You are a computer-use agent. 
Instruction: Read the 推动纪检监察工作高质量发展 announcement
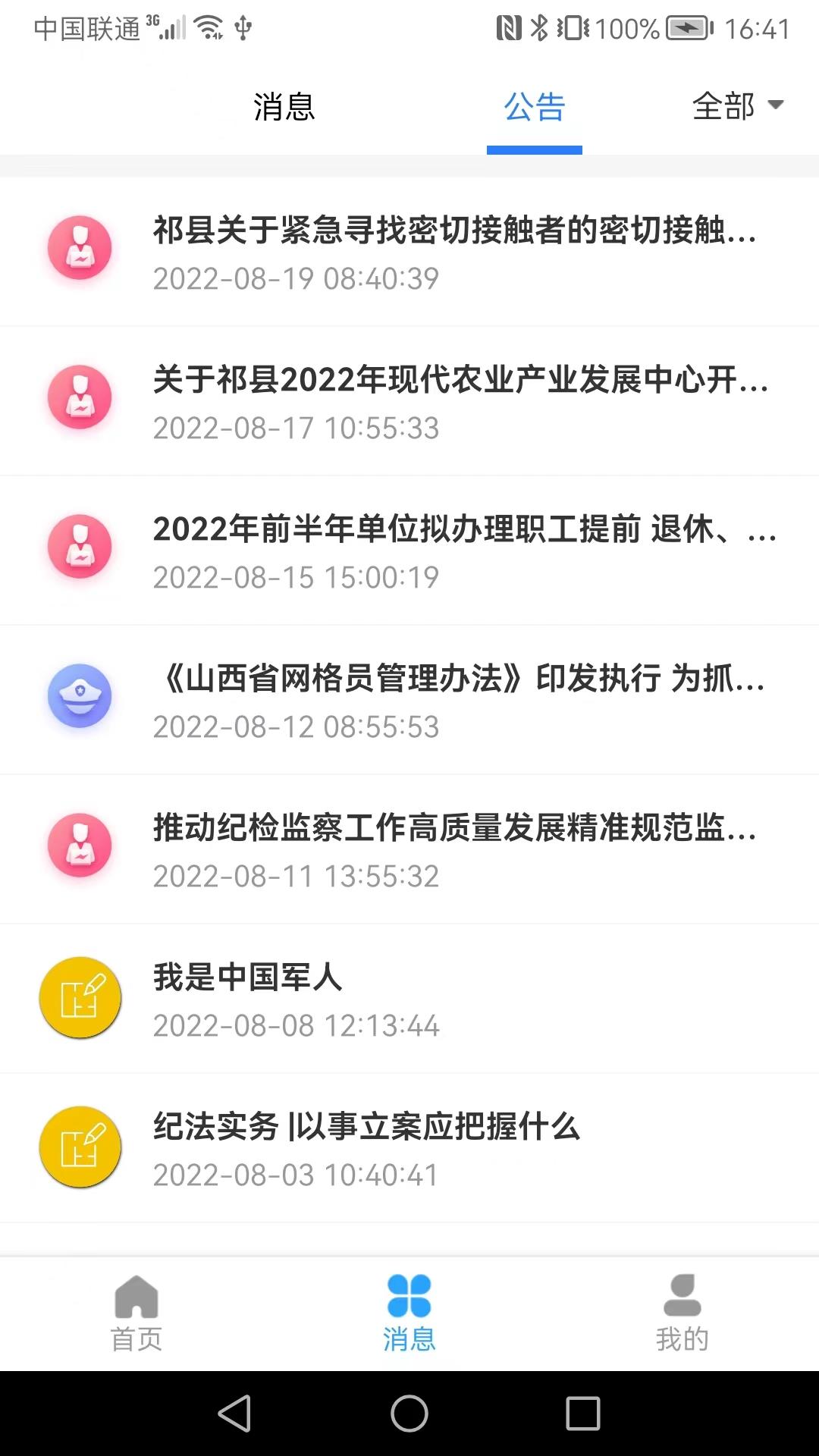click(x=455, y=849)
